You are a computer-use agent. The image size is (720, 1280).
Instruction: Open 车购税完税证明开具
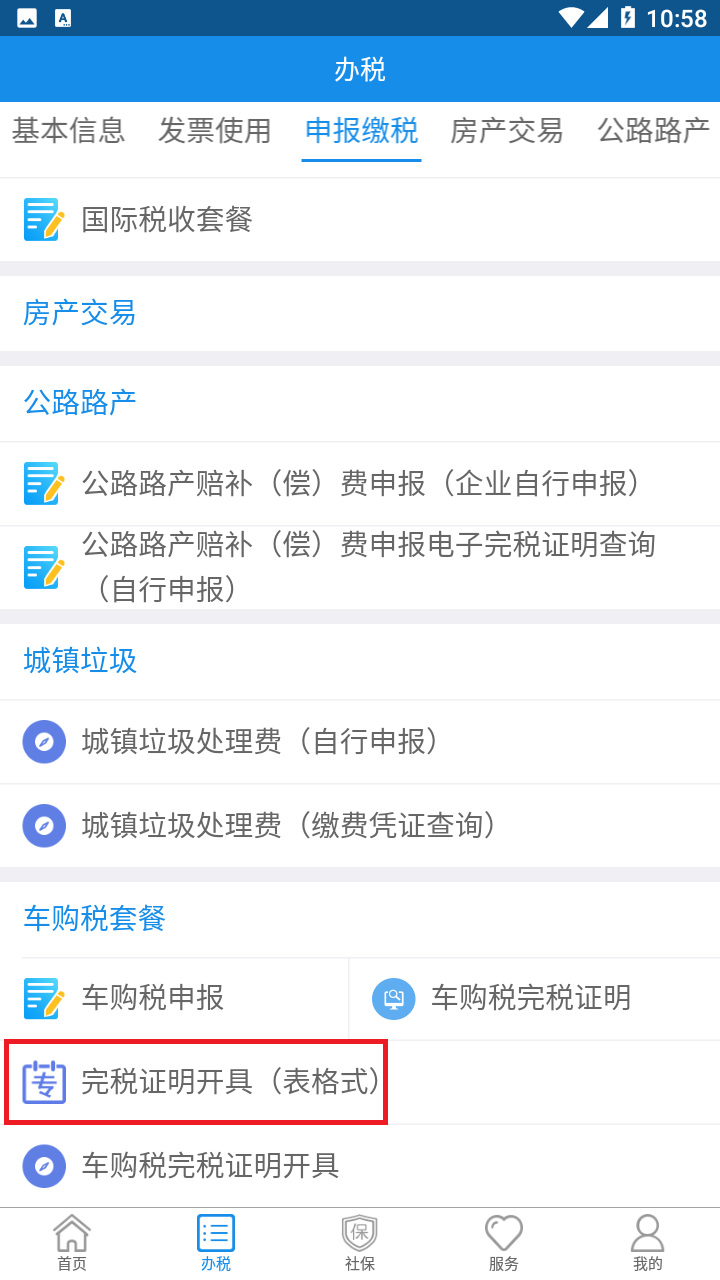pos(360,1166)
